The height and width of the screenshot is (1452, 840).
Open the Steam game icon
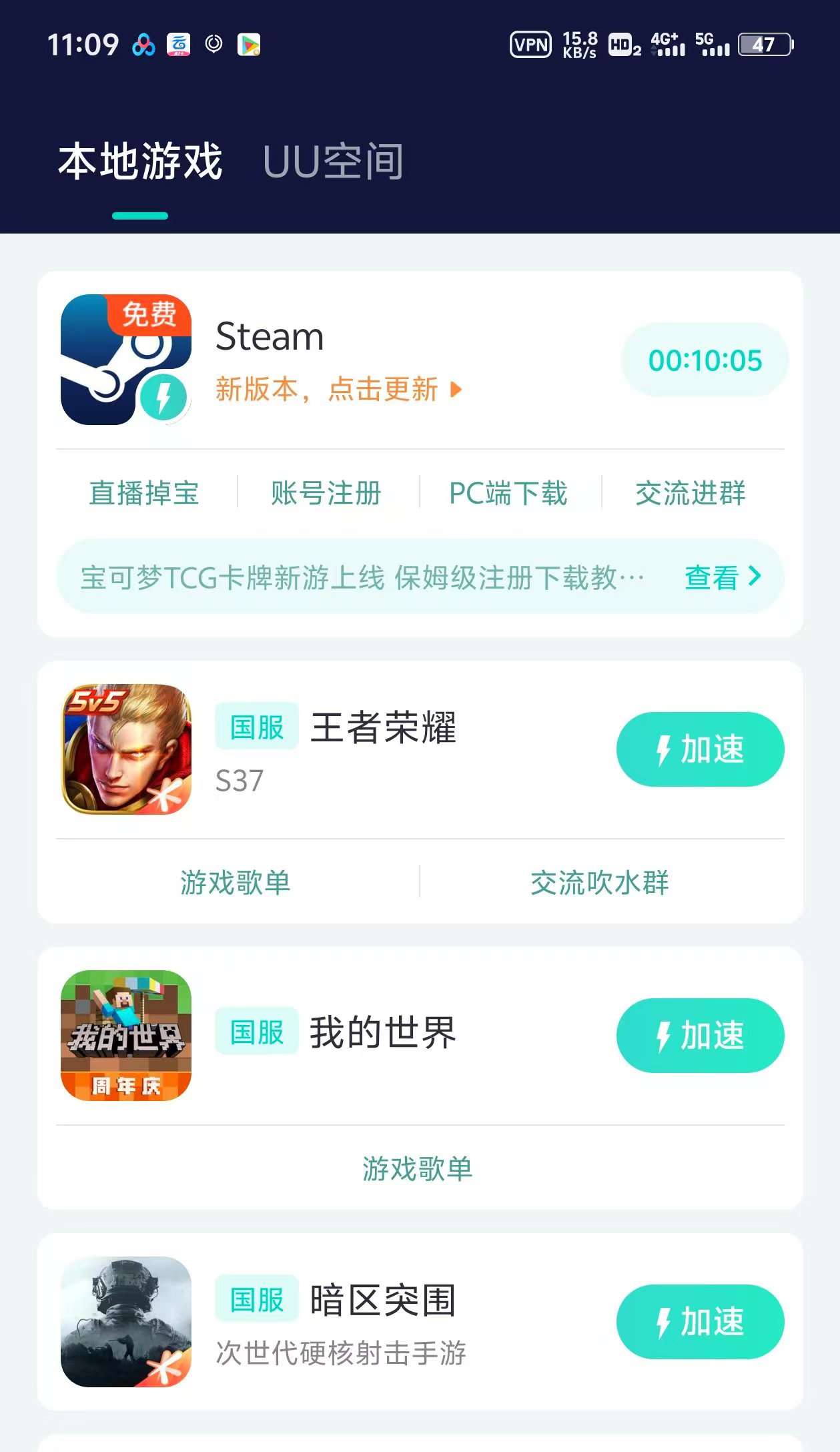(x=126, y=360)
